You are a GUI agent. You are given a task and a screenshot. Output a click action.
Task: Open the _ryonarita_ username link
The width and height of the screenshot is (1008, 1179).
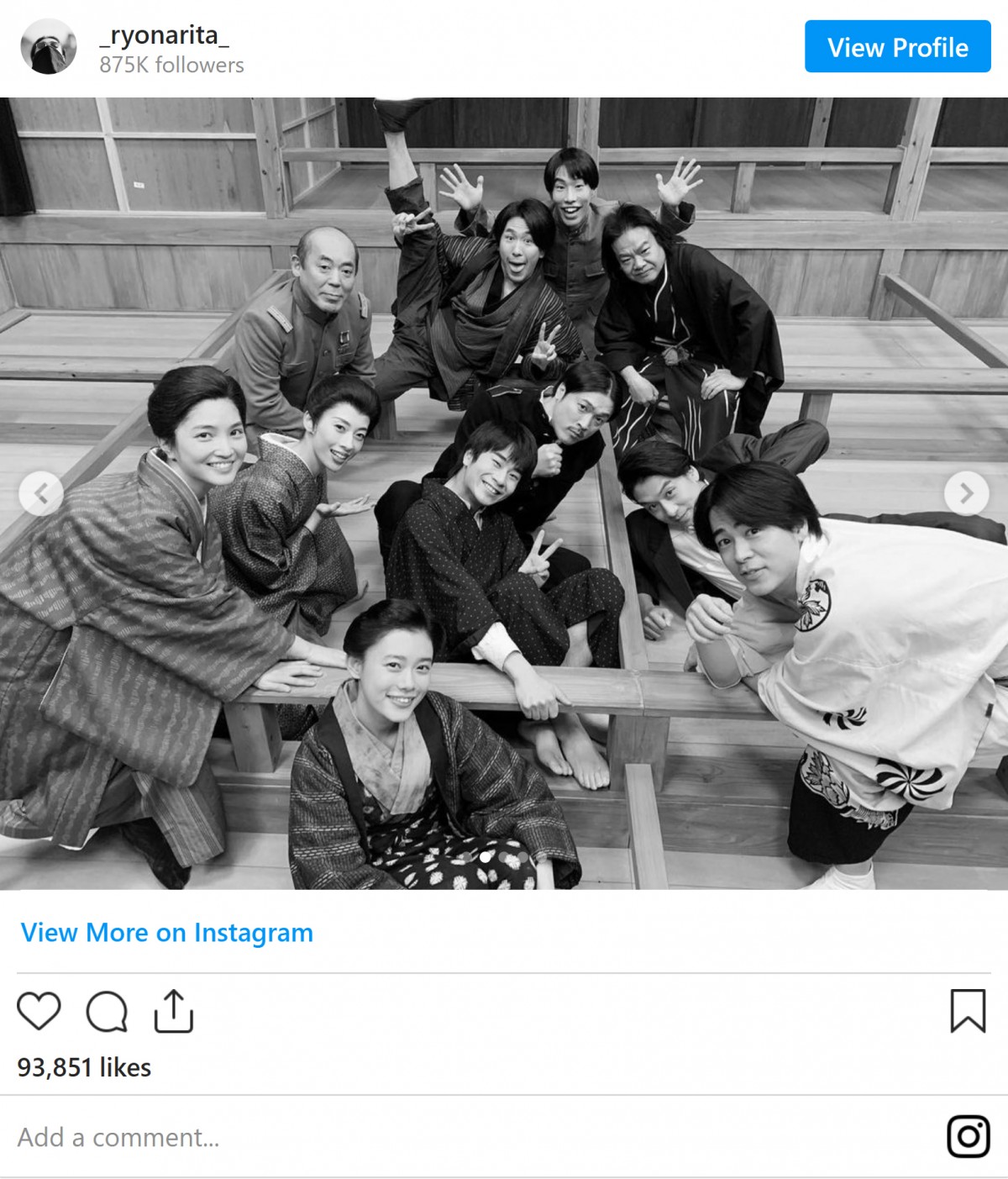pyautogui.click(x=164, y=35)
